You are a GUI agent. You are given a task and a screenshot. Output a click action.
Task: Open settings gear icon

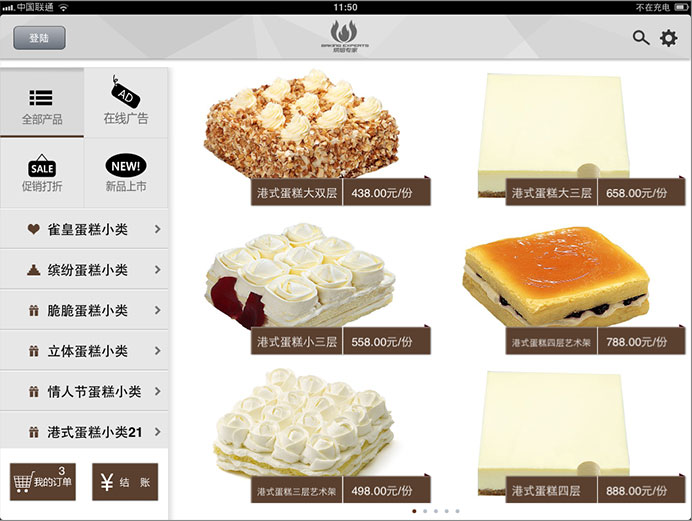click(x=668, y=38)
